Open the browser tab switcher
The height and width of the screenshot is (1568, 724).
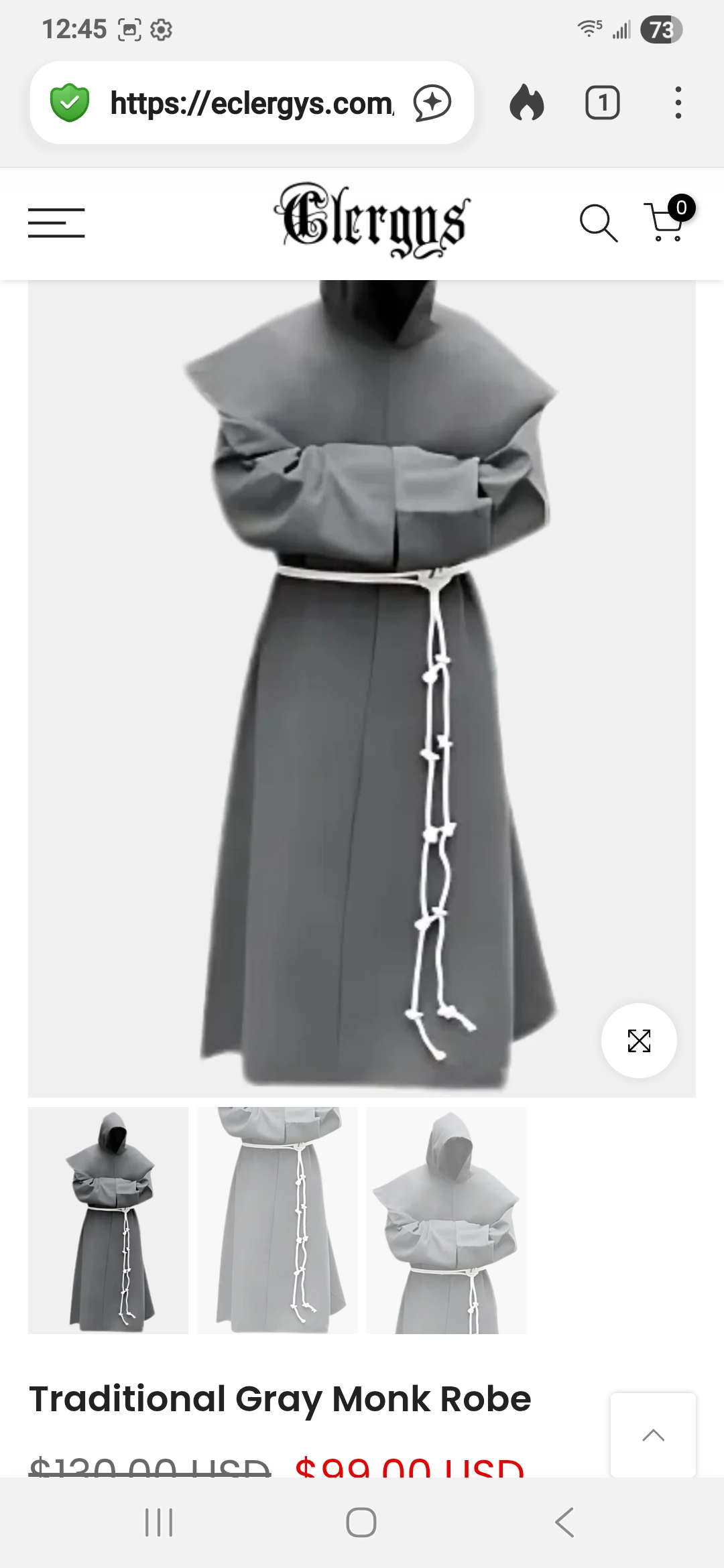pos(602,103)
